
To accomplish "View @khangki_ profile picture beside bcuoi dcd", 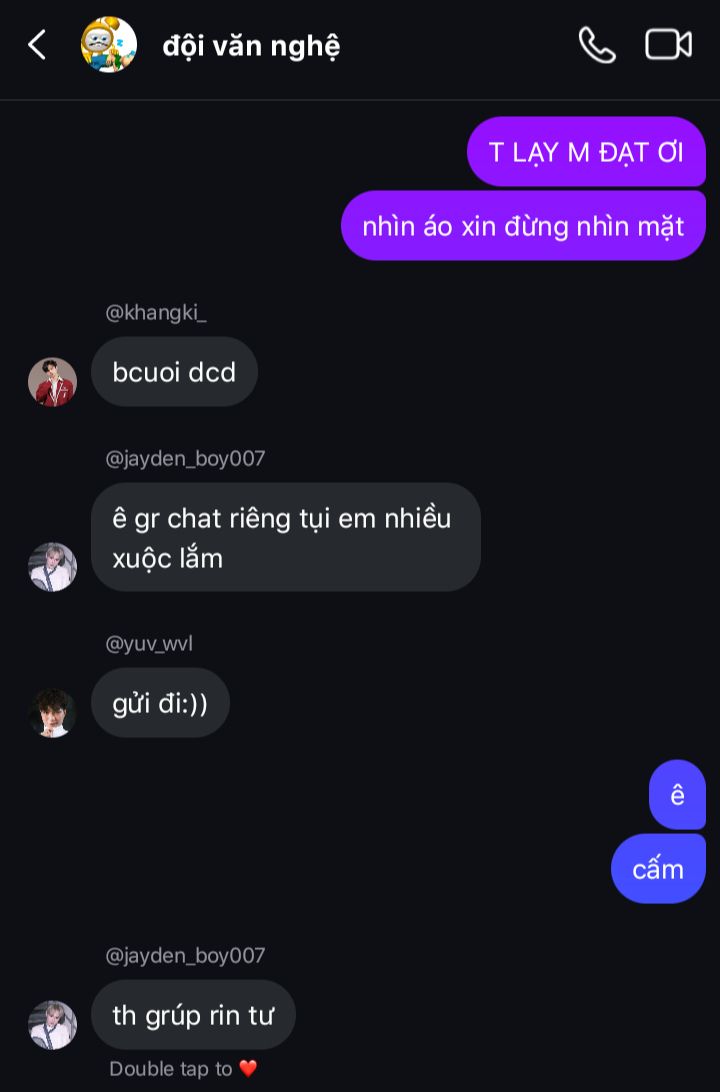I will 52,382.
